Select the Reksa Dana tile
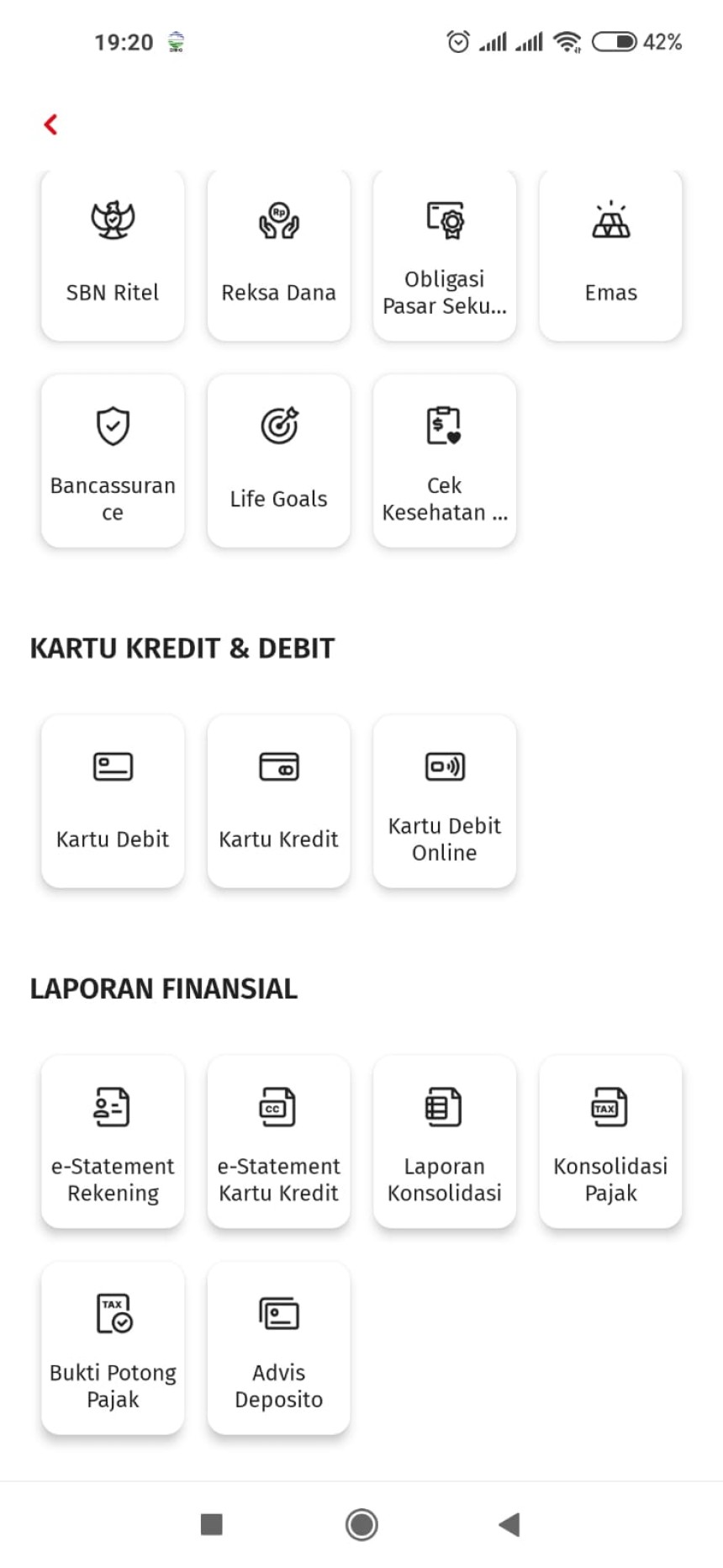723x1568 pixels. [x=278, y=256]
